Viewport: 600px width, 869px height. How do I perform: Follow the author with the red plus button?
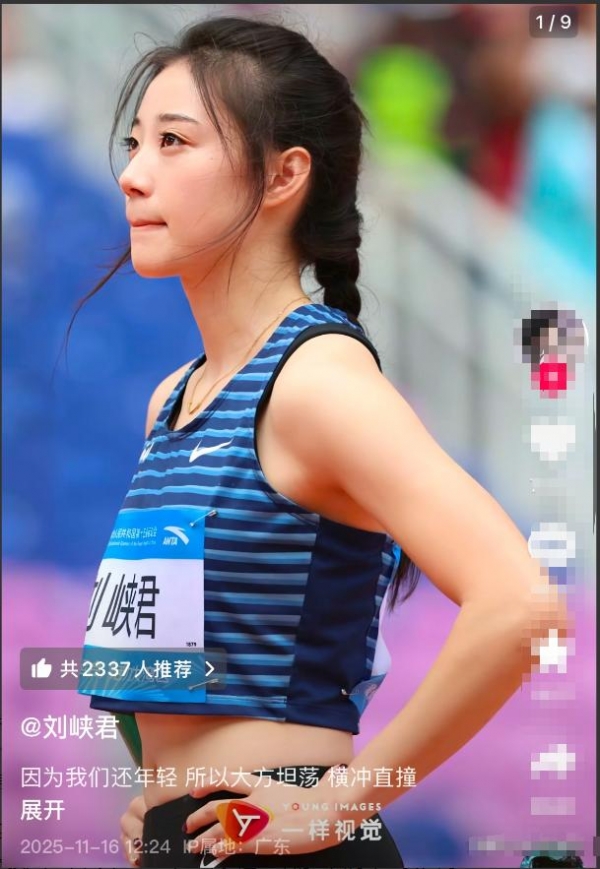(552, 377)
